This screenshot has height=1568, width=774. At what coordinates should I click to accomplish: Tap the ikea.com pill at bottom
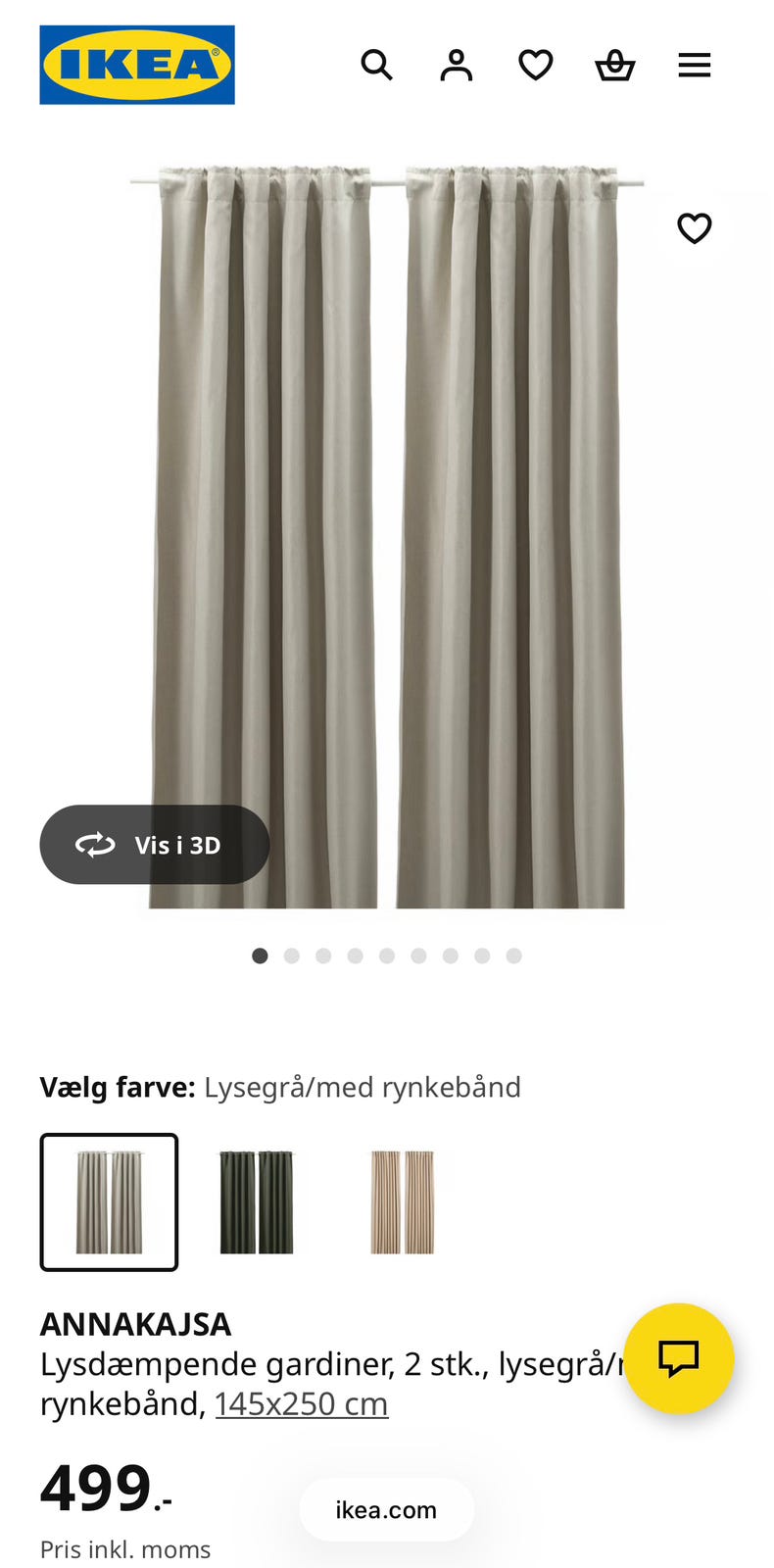386,1509
